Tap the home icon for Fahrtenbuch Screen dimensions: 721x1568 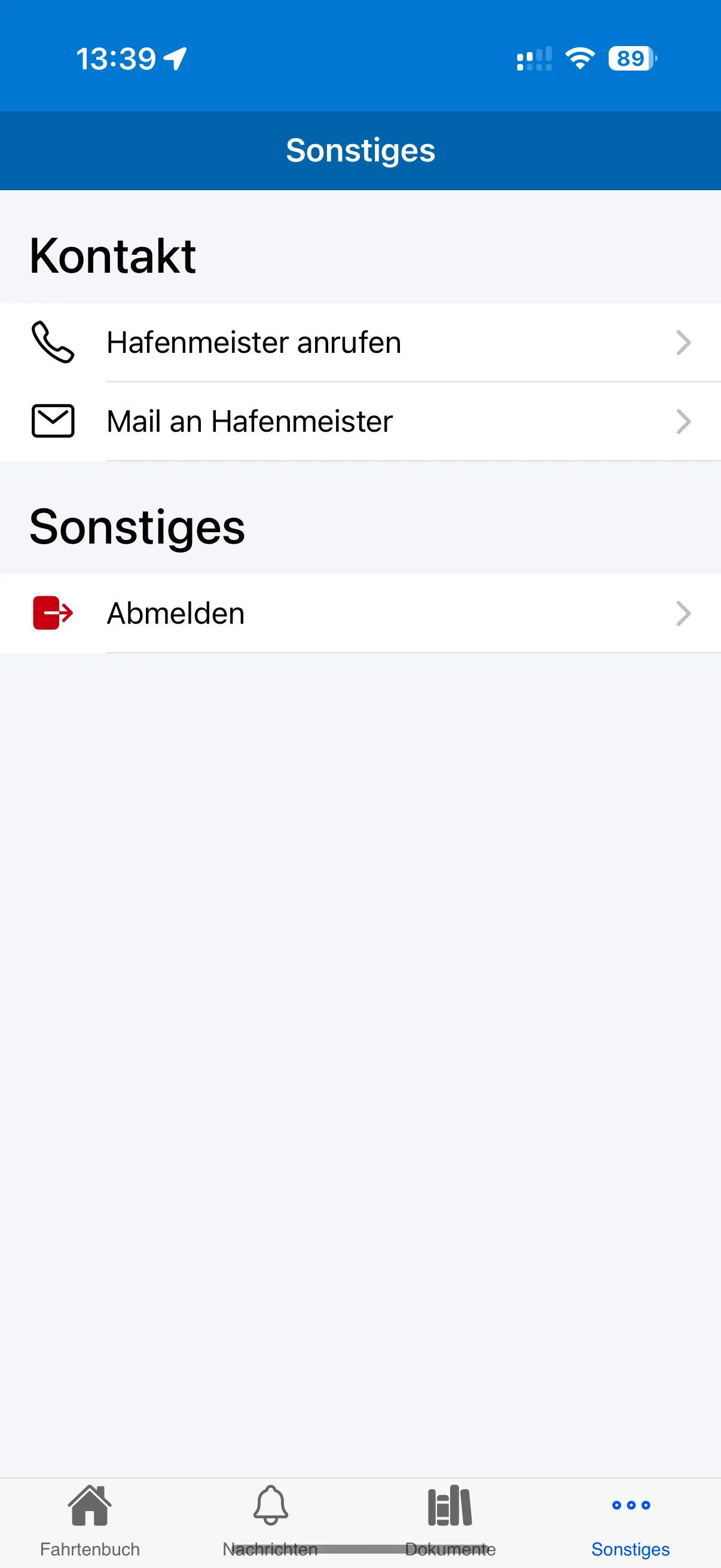tap(91, 1501)
